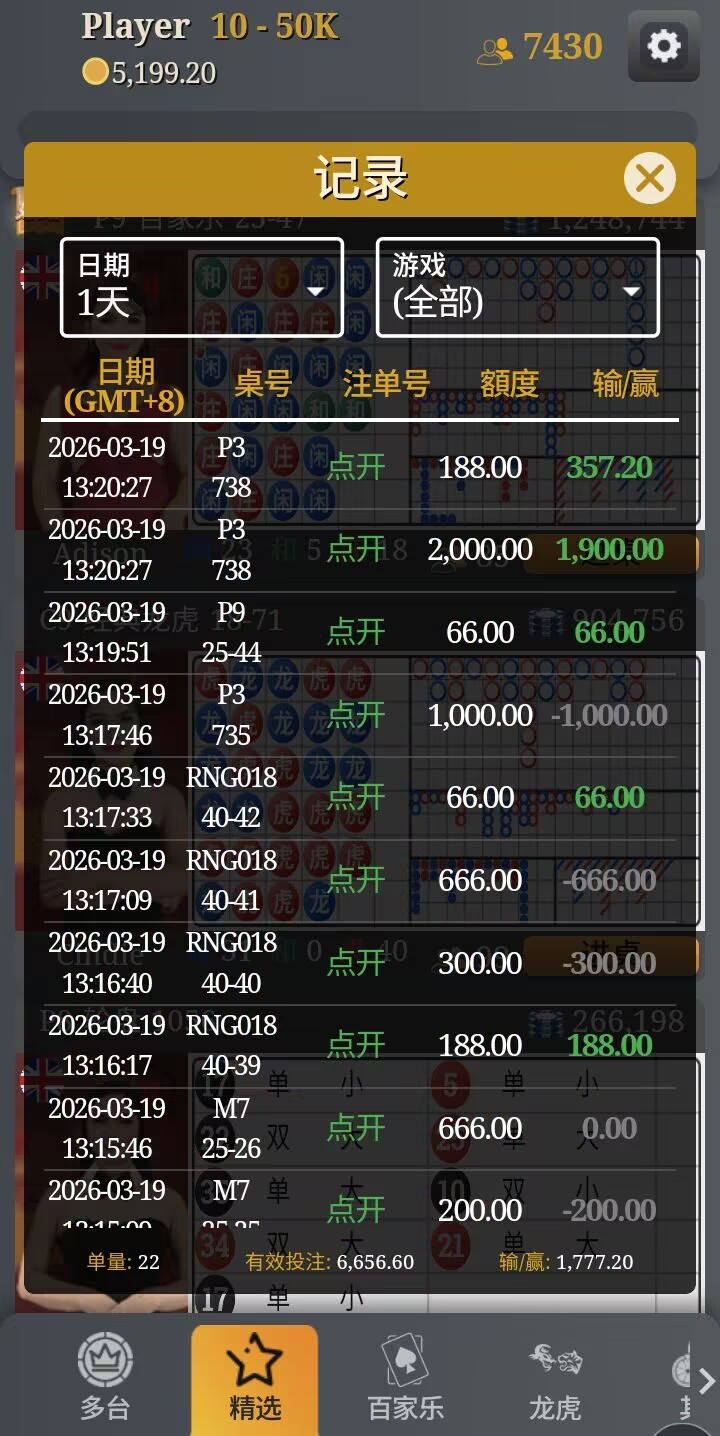The image size is (720, 1436).
Task: Switch to the 多台 tab
Action: point(105,1380)
